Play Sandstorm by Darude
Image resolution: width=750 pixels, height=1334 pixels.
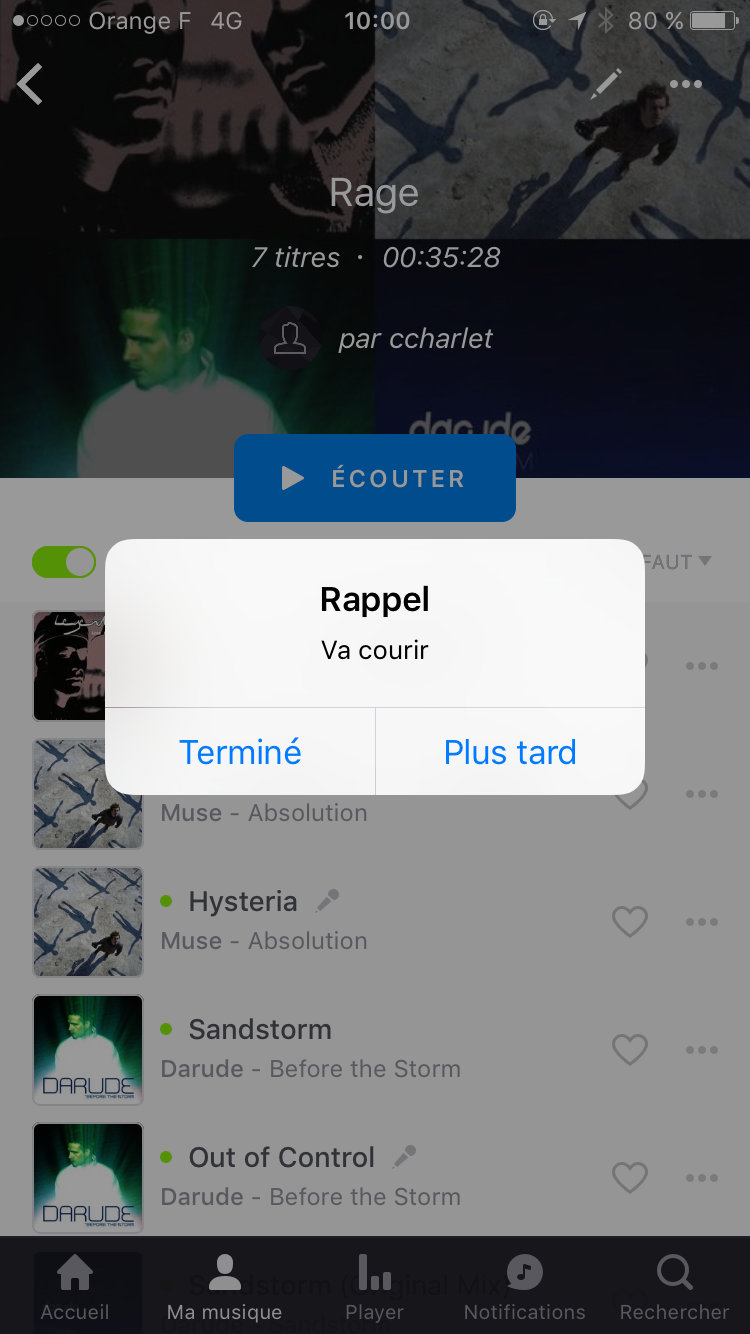click(x=260, y=1030)
